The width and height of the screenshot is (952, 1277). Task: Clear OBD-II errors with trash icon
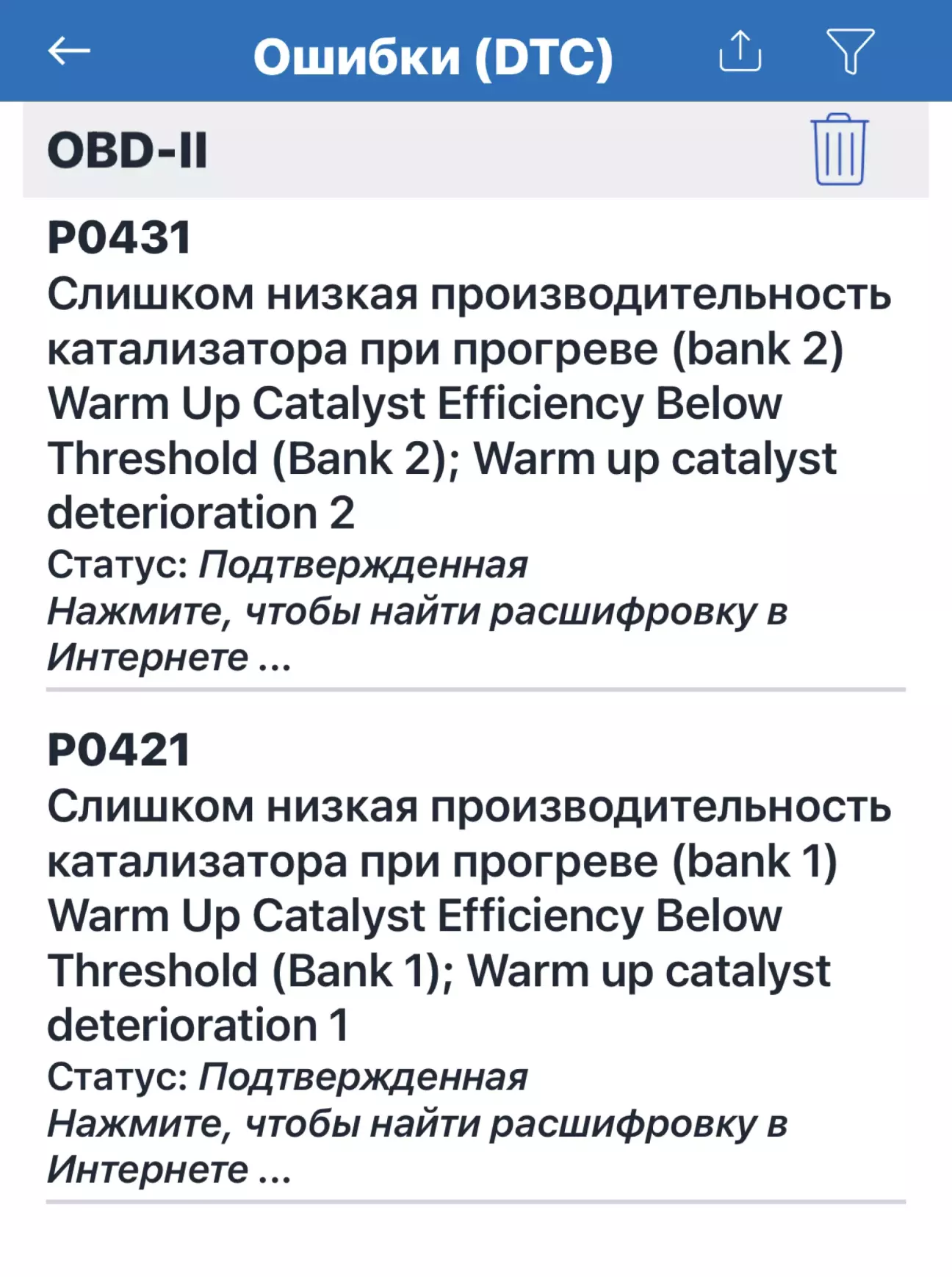(x=839, y=150)
